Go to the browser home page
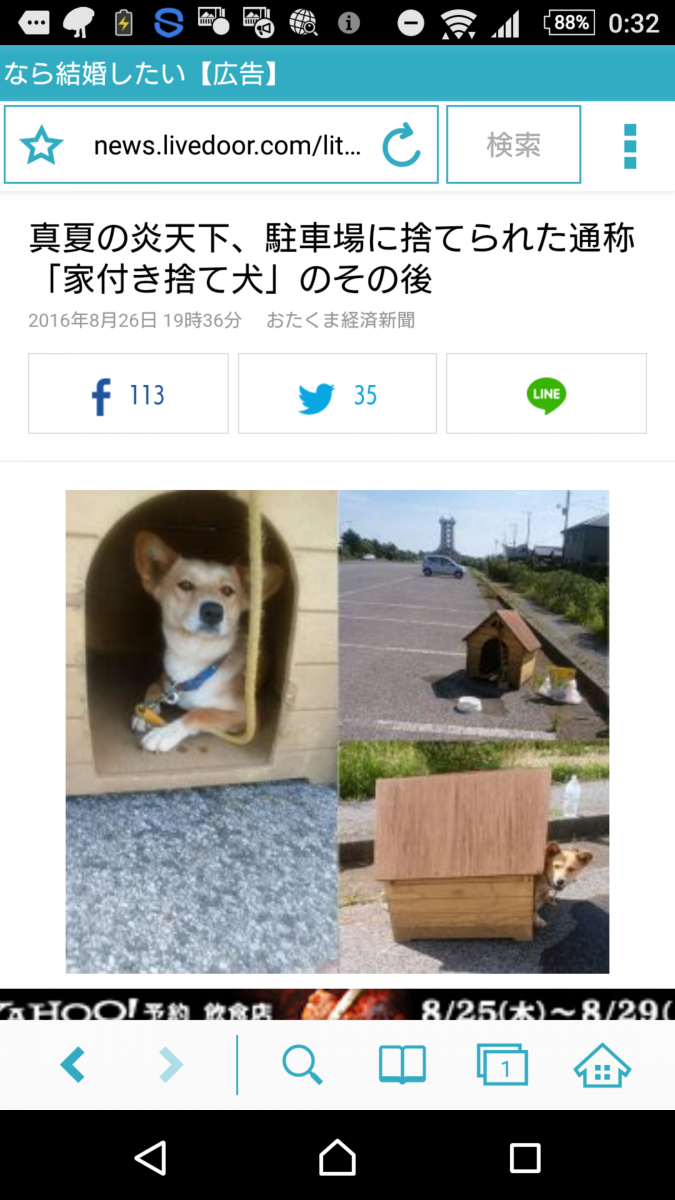 (x=602, y=1065)
